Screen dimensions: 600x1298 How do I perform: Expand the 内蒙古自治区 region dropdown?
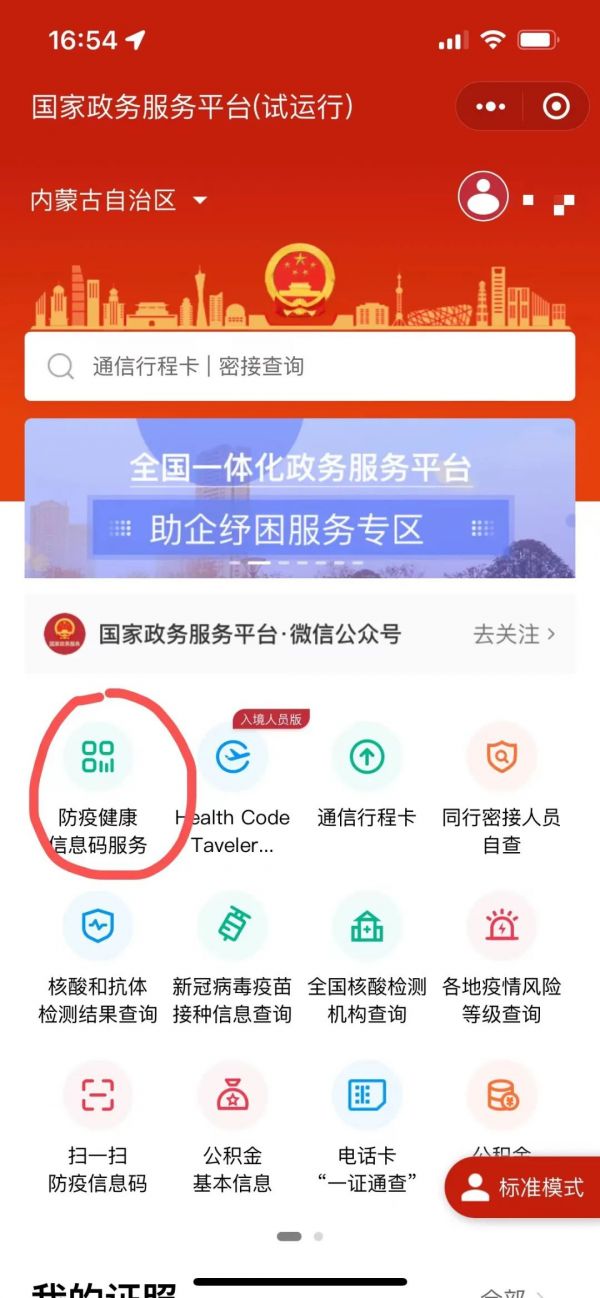click(x=119, y=200)
